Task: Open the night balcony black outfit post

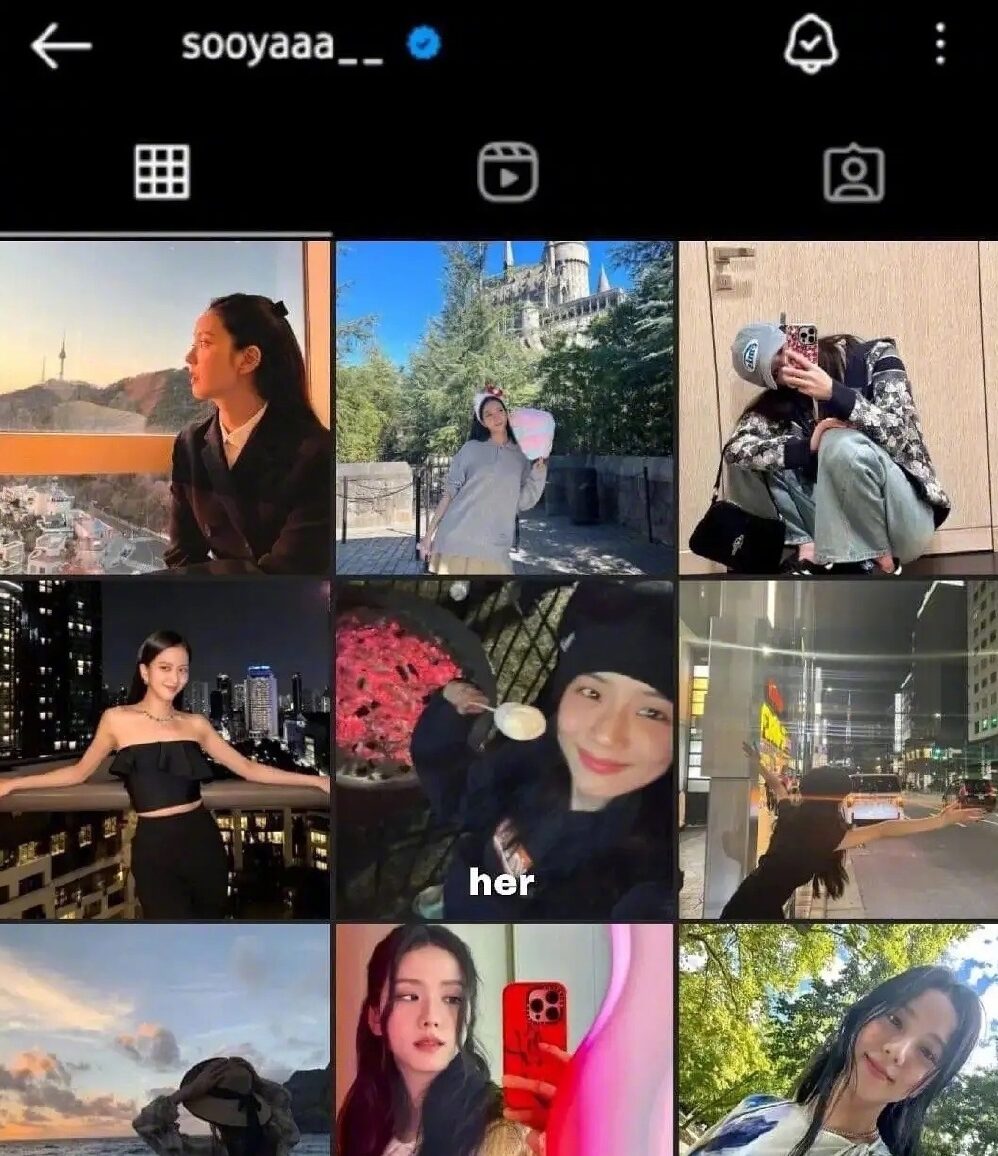Action: click(x=165, y=748)
